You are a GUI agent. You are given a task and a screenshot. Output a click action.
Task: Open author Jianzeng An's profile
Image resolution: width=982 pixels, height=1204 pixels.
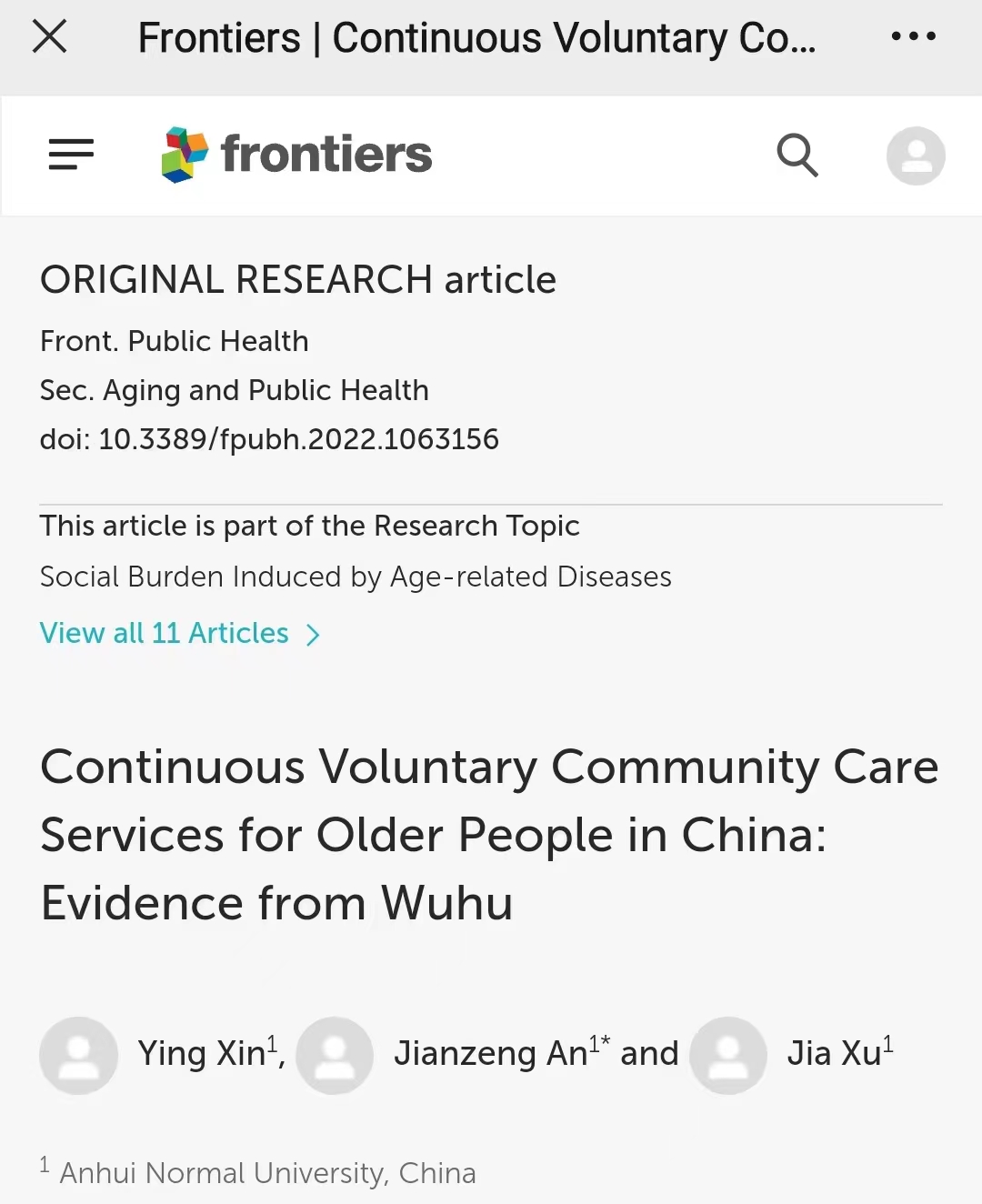(x=490, y=1054)
